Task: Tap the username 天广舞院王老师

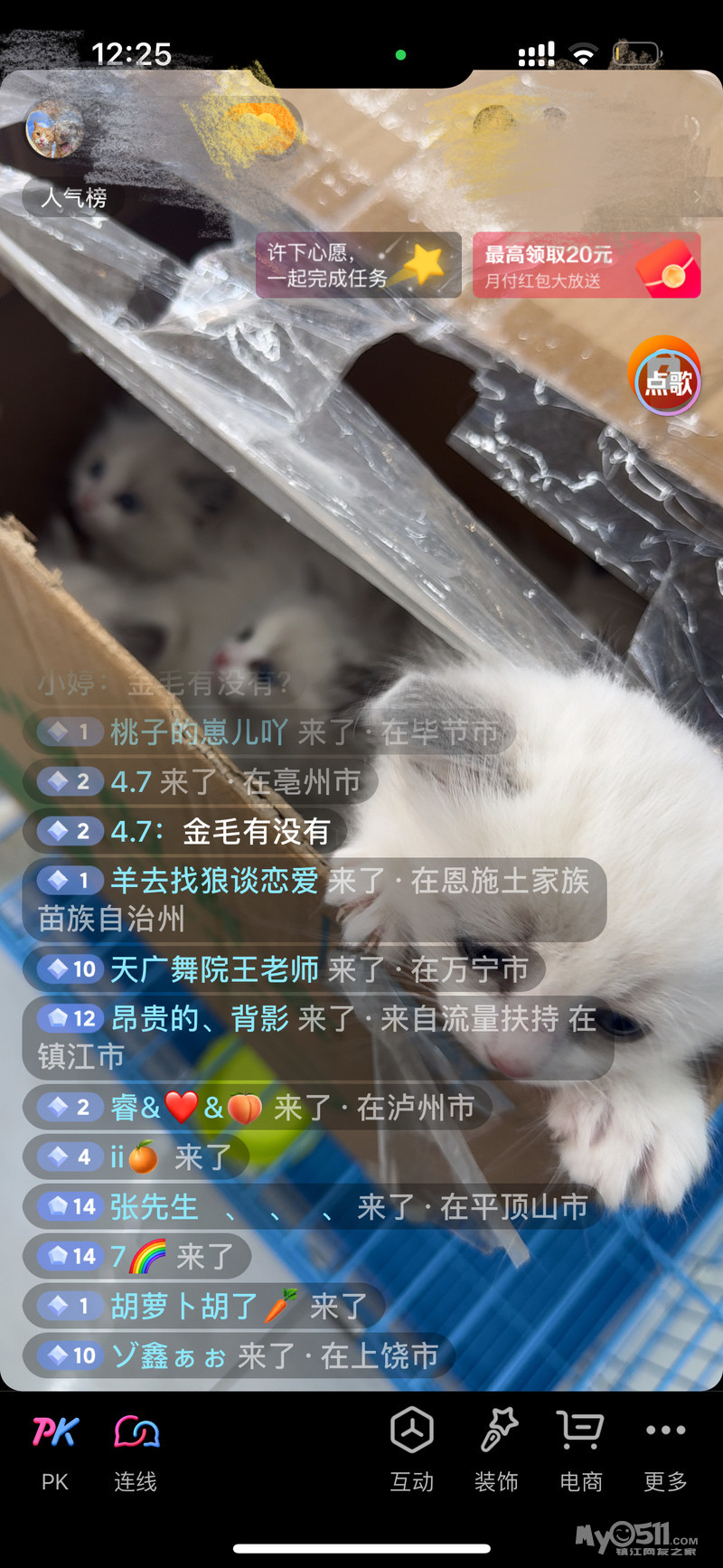Action: pyautogui.click(x=215, y=969)
